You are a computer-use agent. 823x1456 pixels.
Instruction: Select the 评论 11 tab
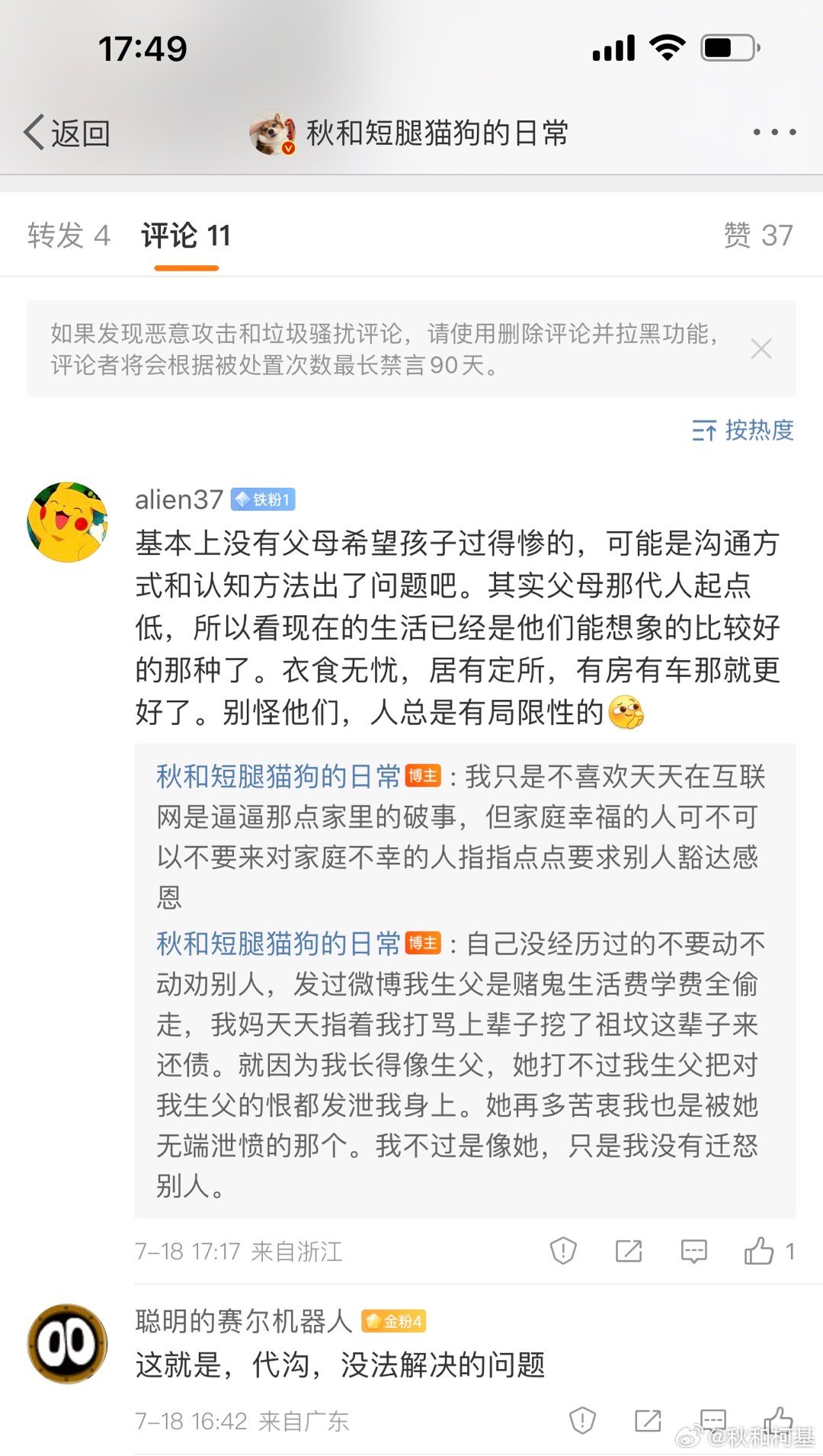point(186,236)
